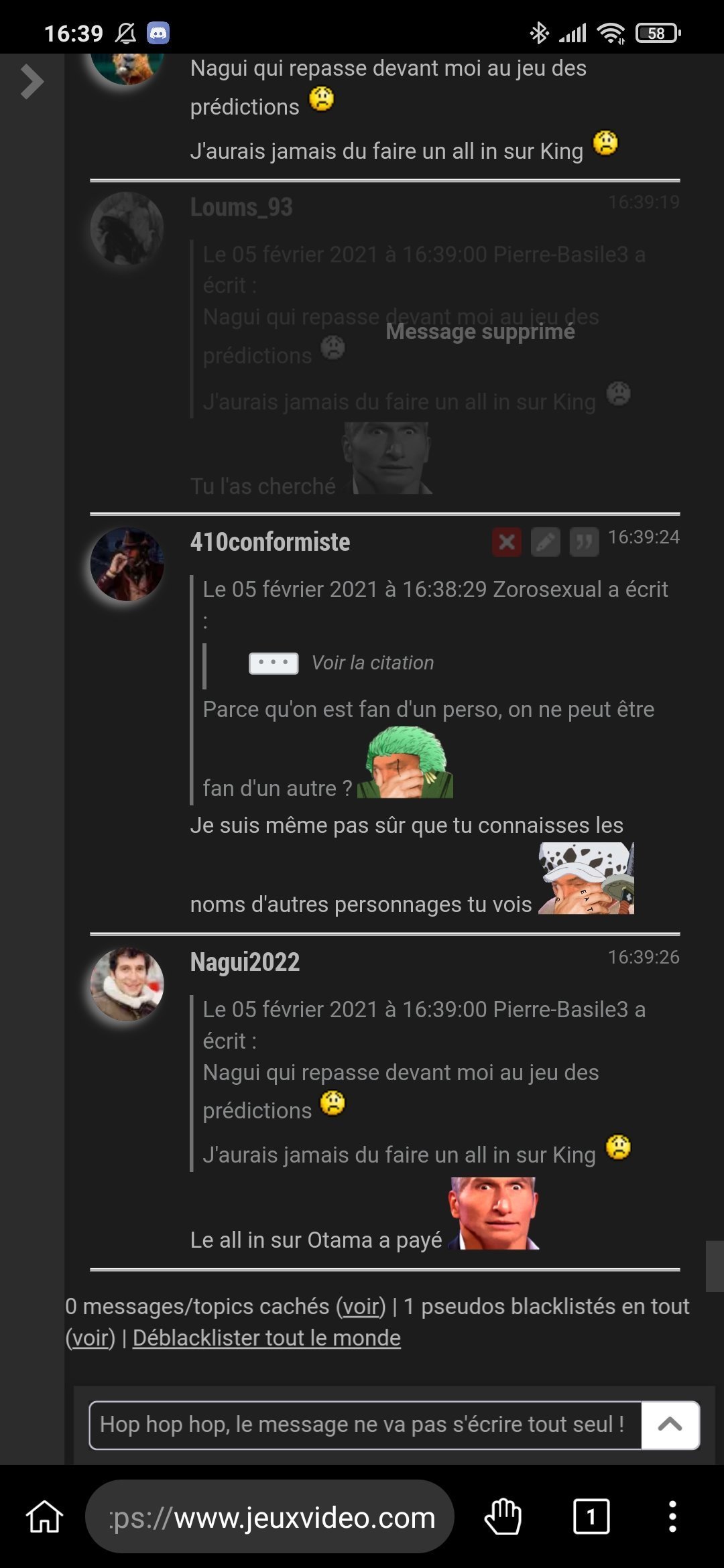Edit the jeuxvideo.com URL bar

point(271,1517)
